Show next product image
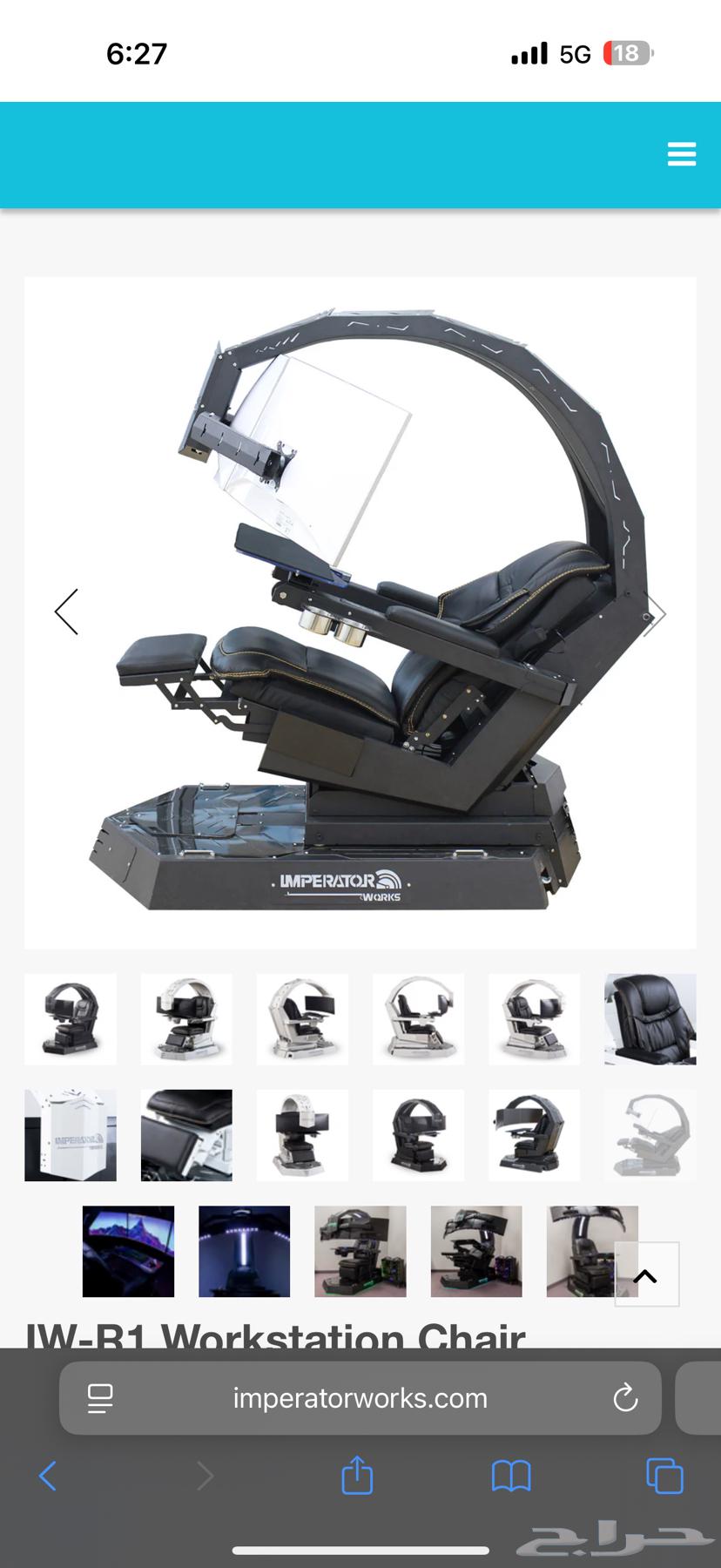Image resolution: width=721 pixels, height=1568 pixels. pos(655,613)
